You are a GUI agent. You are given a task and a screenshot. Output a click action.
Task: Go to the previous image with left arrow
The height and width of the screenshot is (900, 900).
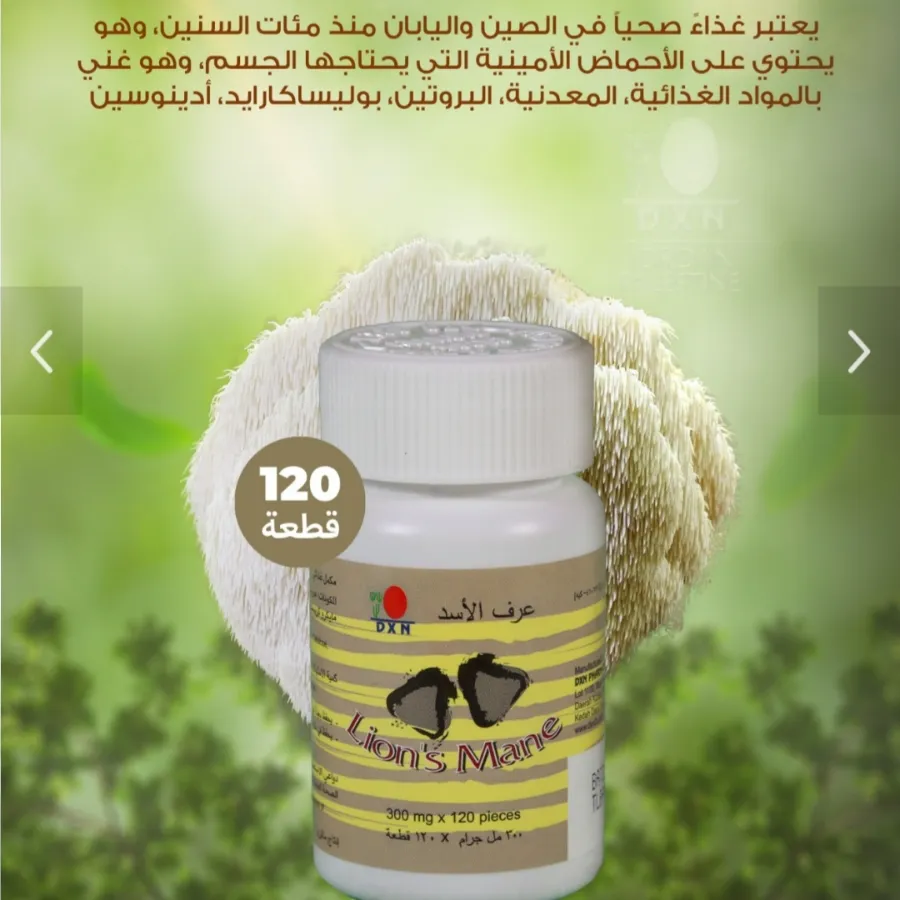click(x=41, y=351)
